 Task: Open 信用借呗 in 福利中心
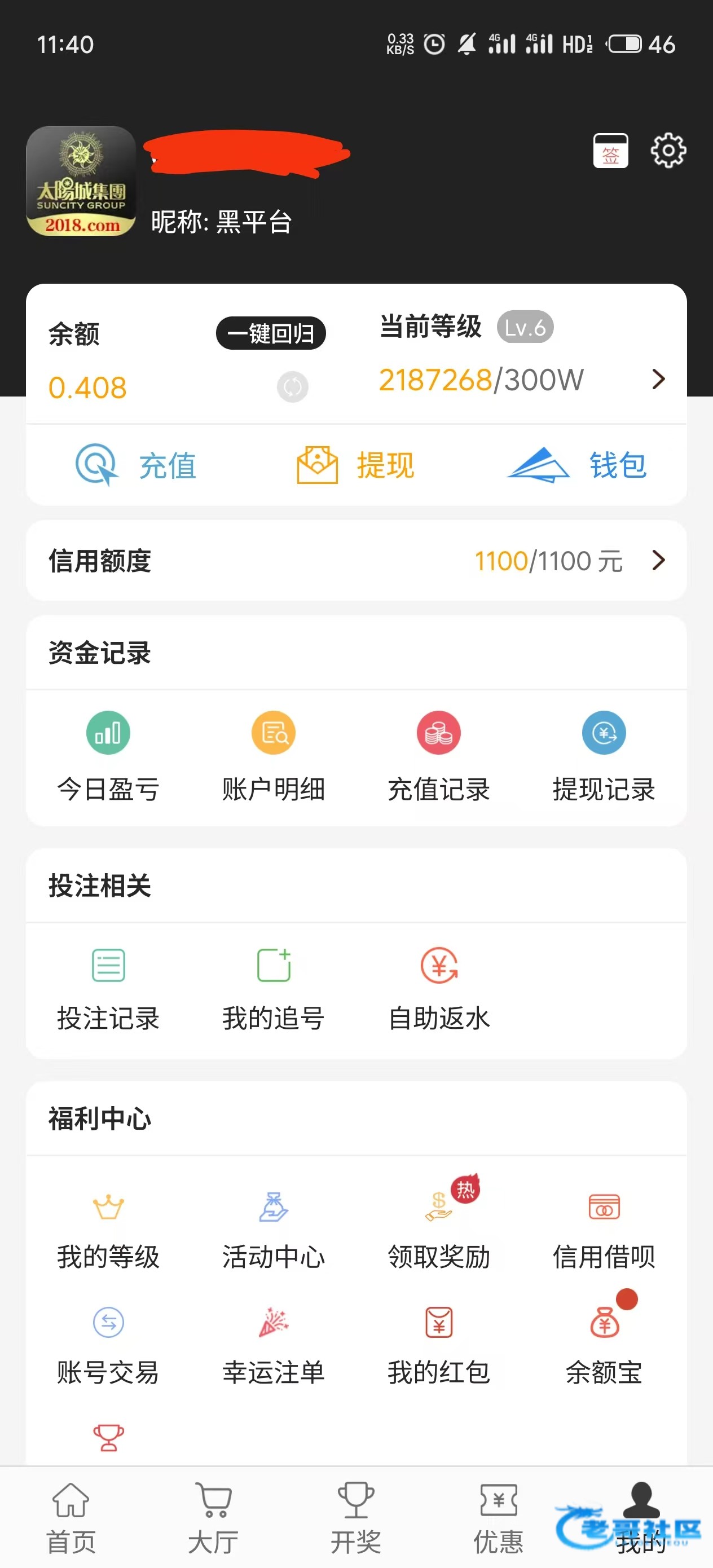tap(604, 1227)
